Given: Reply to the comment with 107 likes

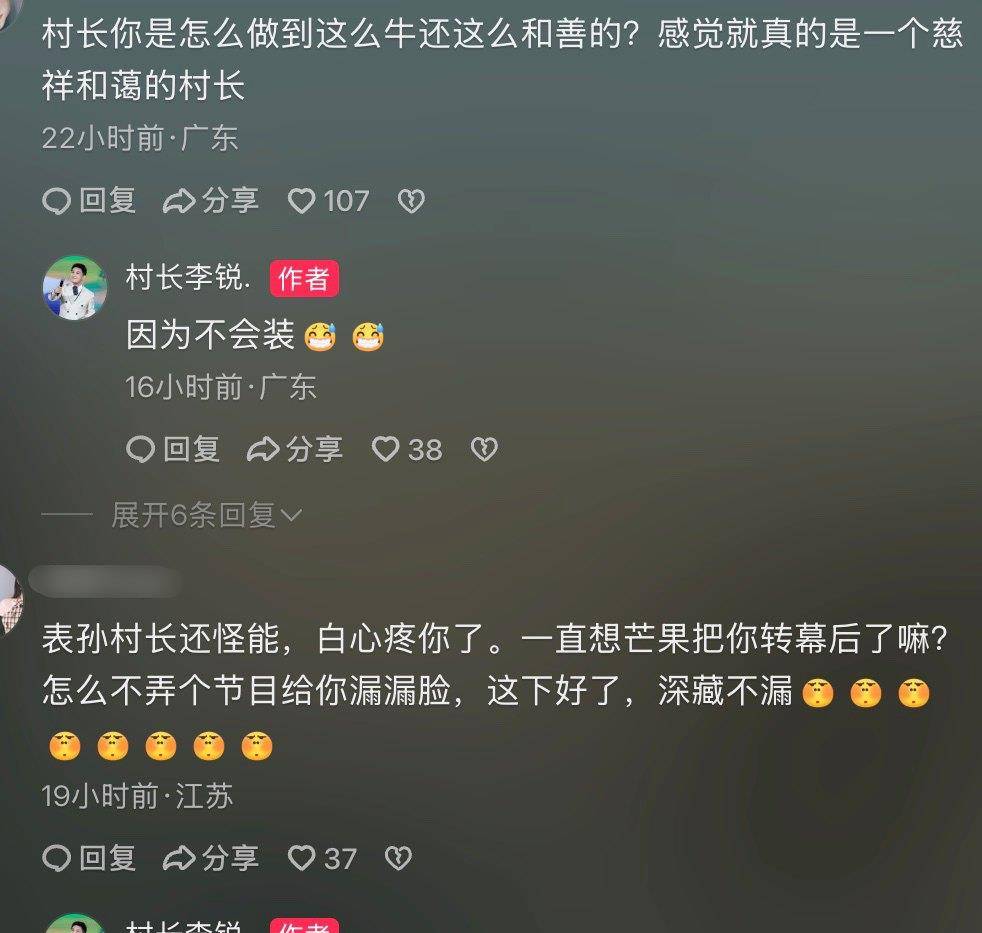Looking at the screenshot, I should 89,201.
